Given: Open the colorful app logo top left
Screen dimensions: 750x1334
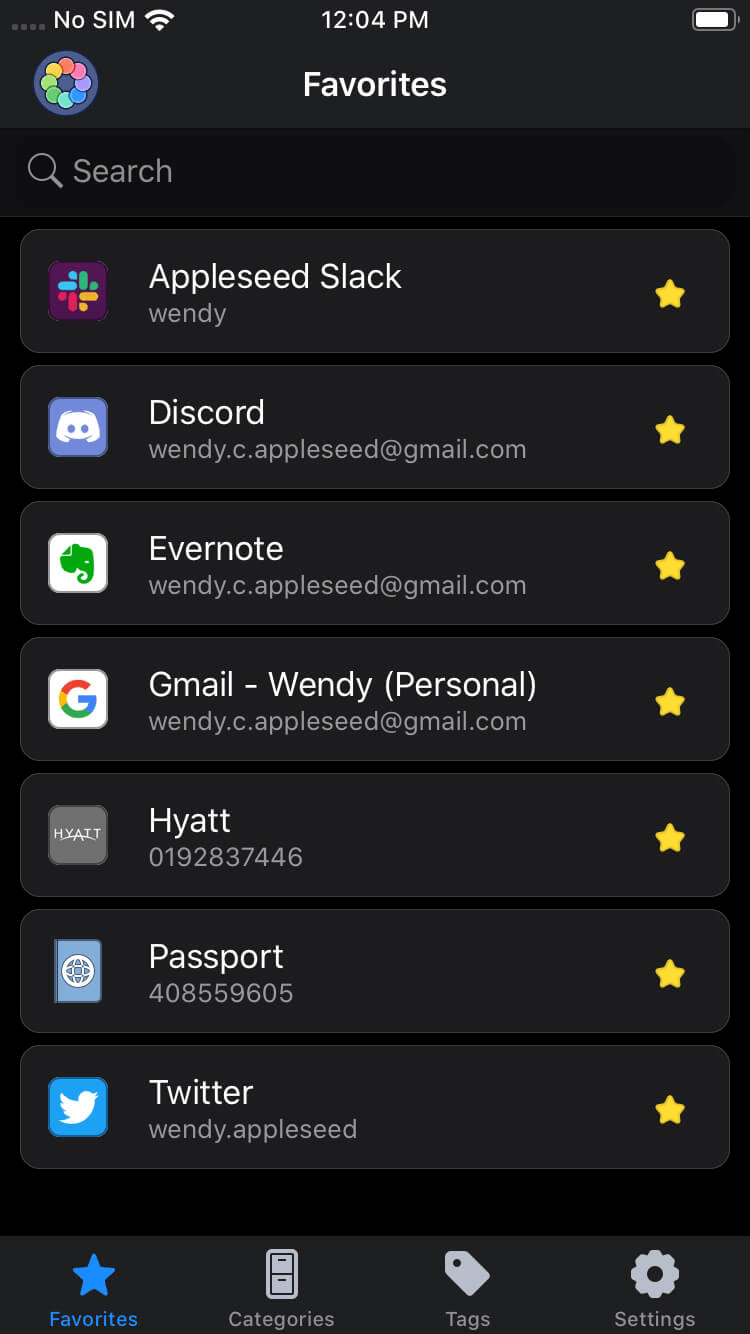Looking at the screenshot, I should coord(65,83).
